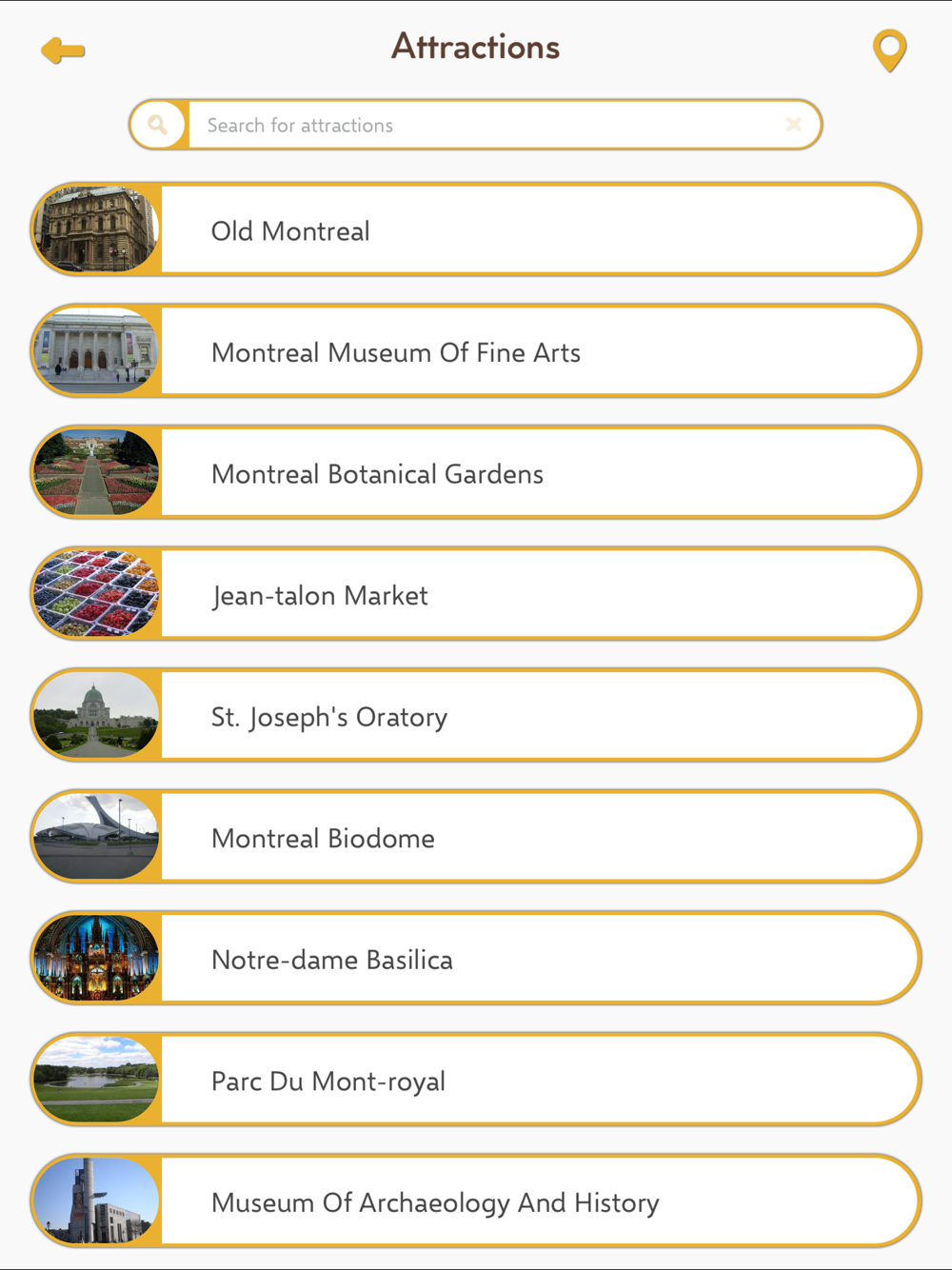
Task: Select Jean-talon Market
Action: click(x=476, y=594)
